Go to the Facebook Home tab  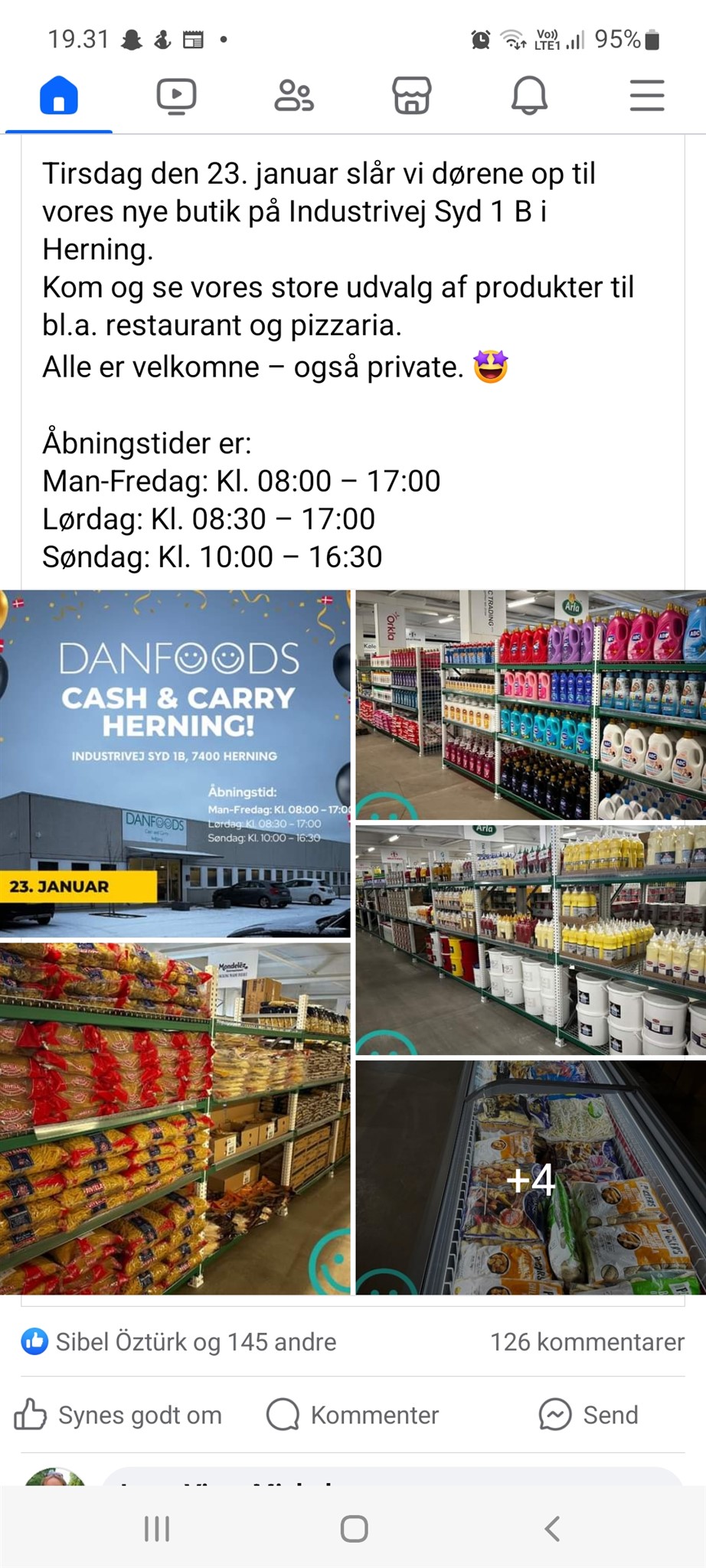point(59,96)
